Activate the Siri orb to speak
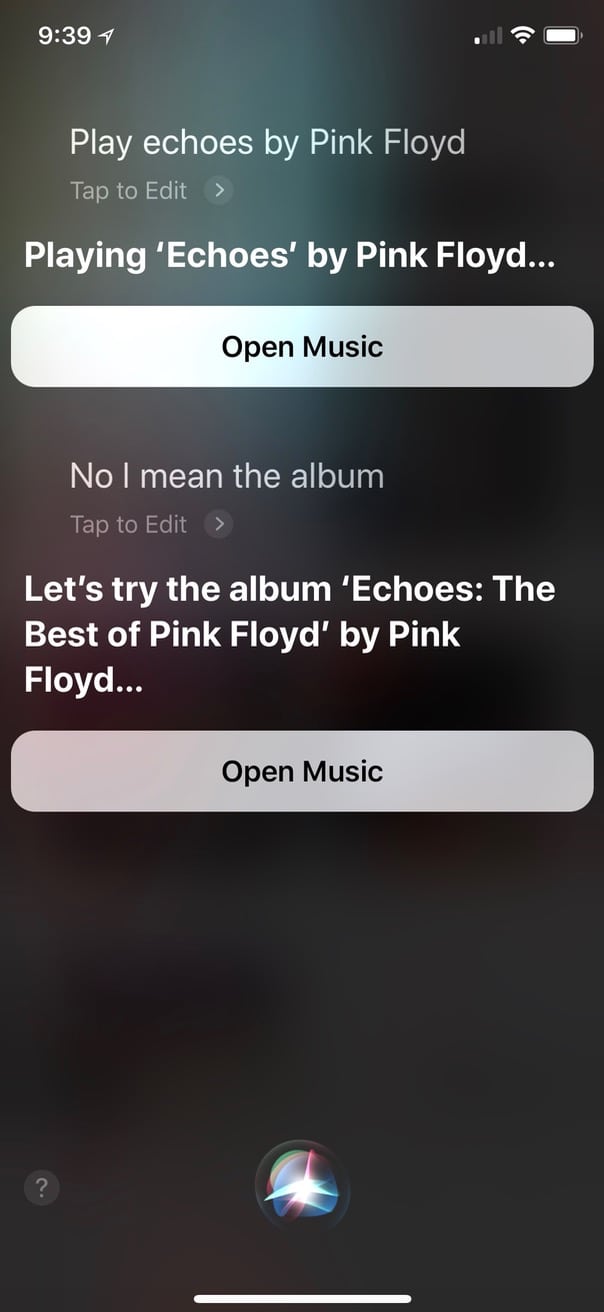This screenshot has height=1312, width=604. 303,1187
